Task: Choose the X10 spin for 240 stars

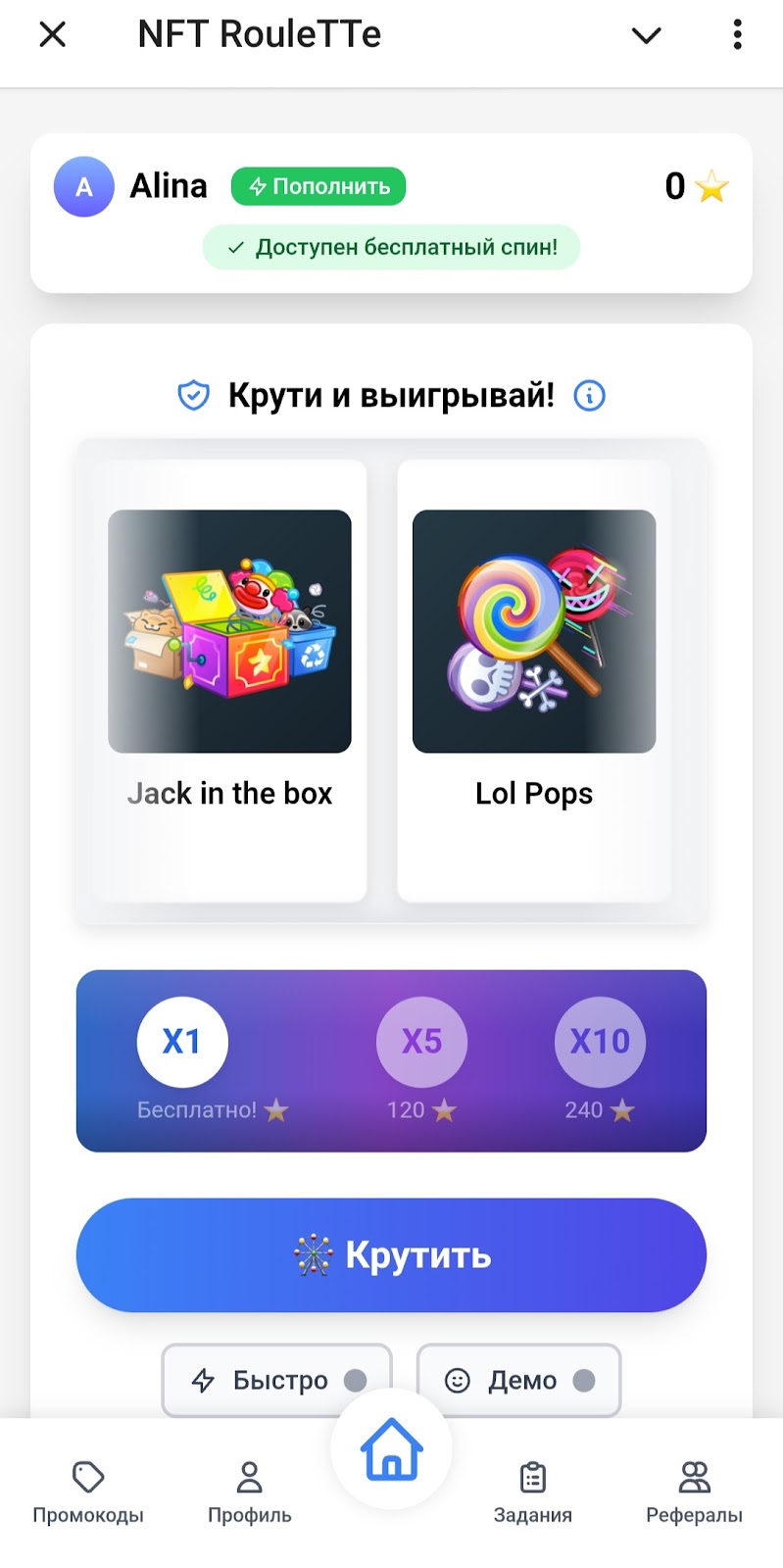Action: [x=600, y=1042]
